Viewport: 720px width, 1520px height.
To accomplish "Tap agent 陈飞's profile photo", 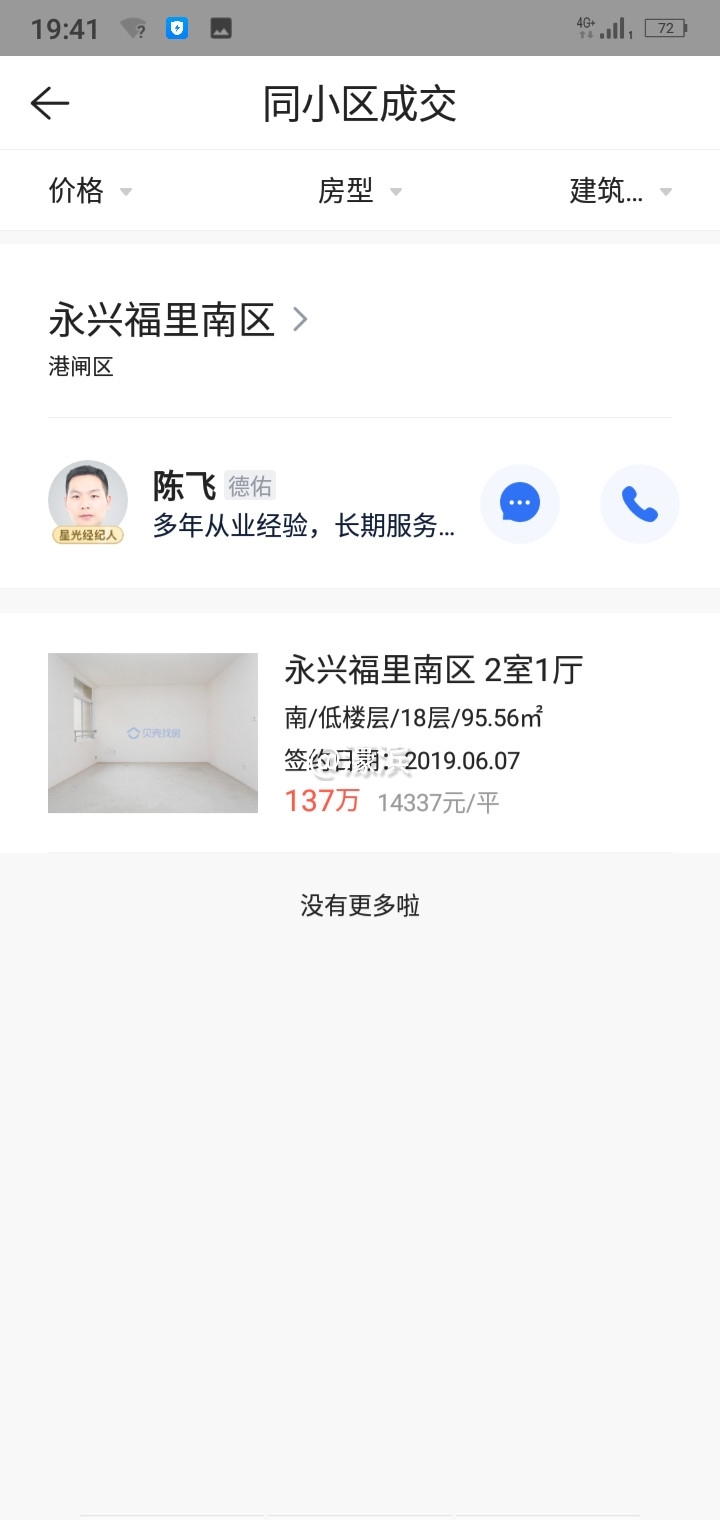I will pos(88,495).
